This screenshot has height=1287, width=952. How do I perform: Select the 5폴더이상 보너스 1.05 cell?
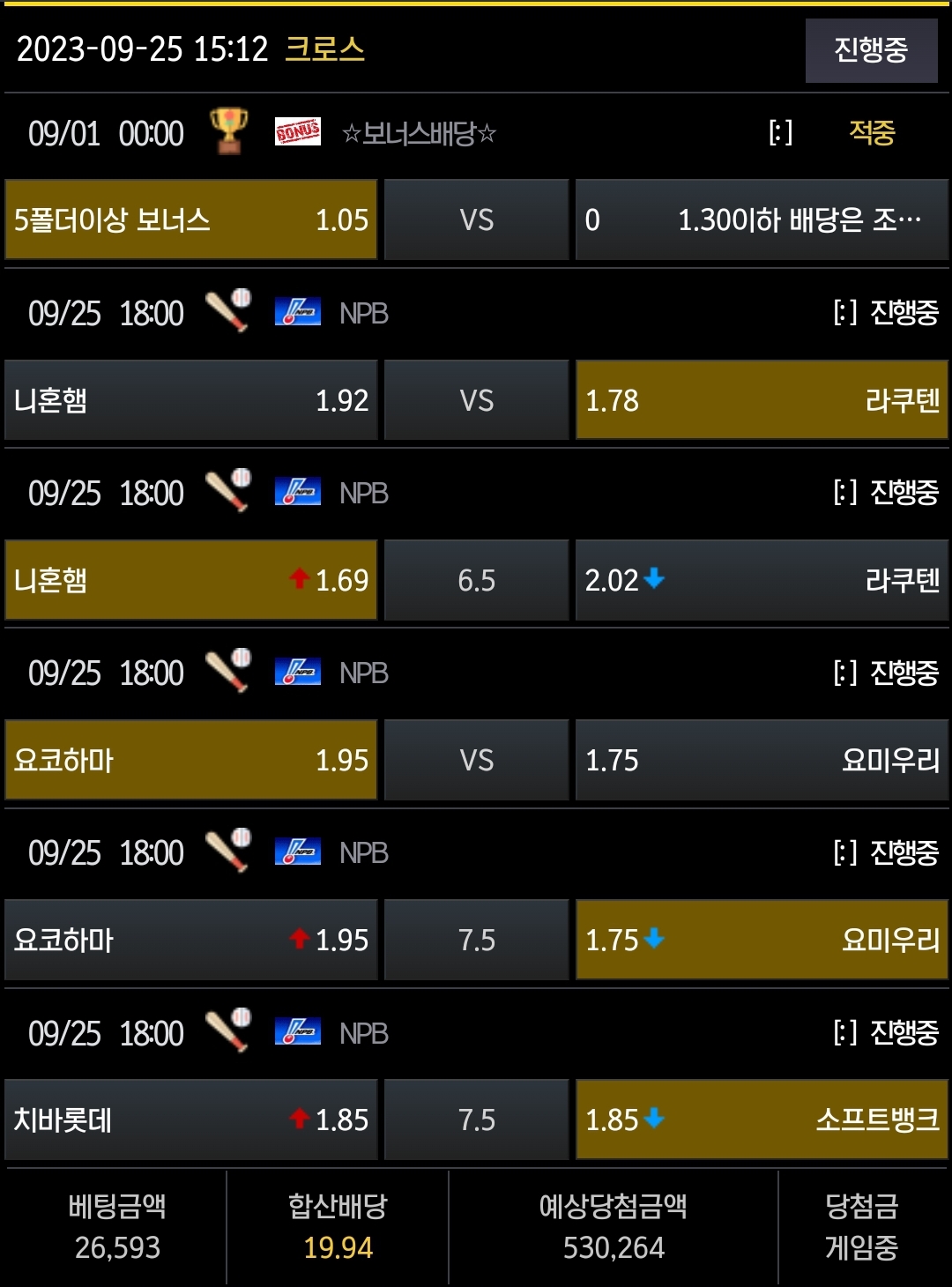click(x=191, y=219)
